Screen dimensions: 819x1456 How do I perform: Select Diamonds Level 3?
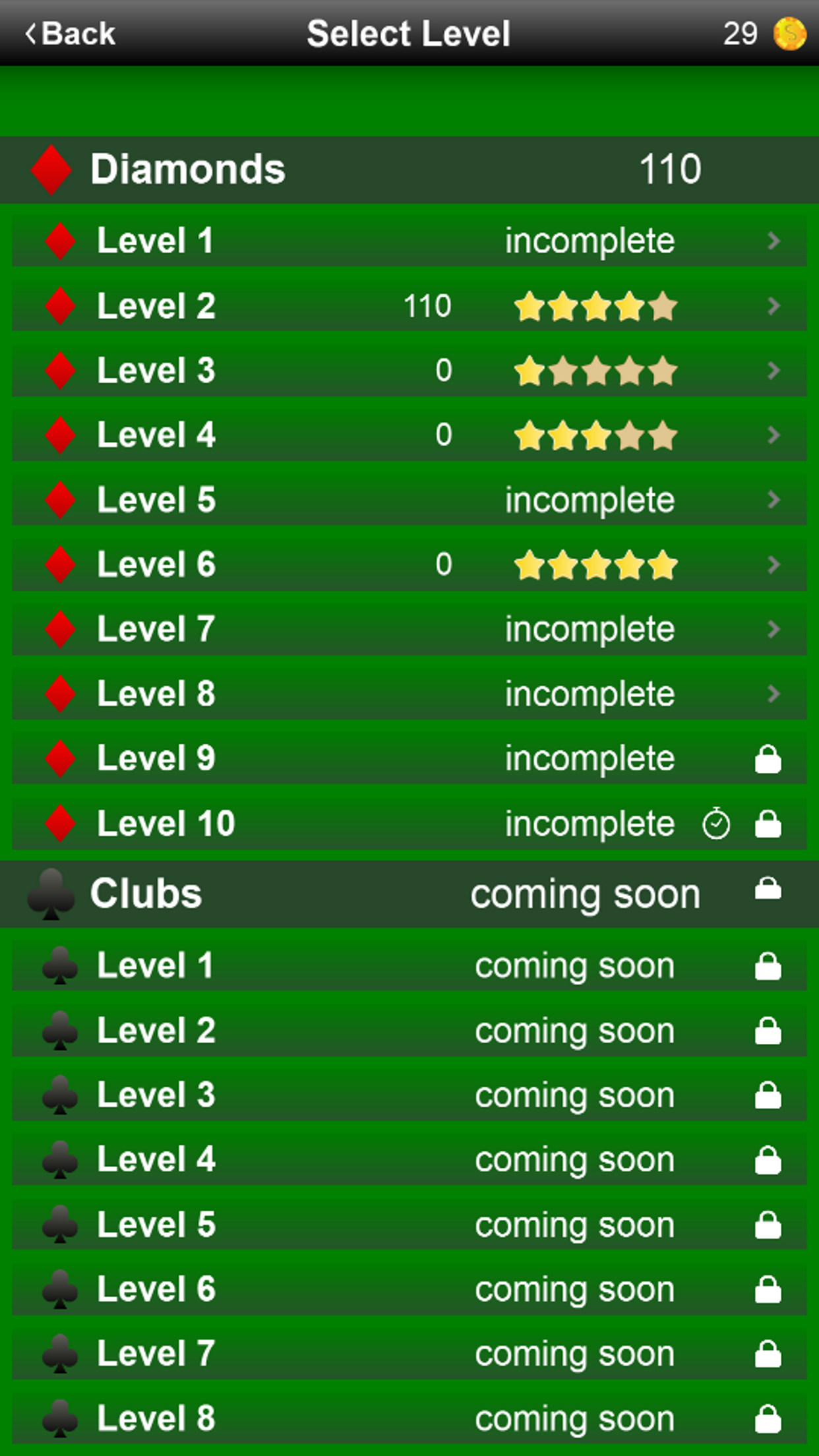click(409, 371)
